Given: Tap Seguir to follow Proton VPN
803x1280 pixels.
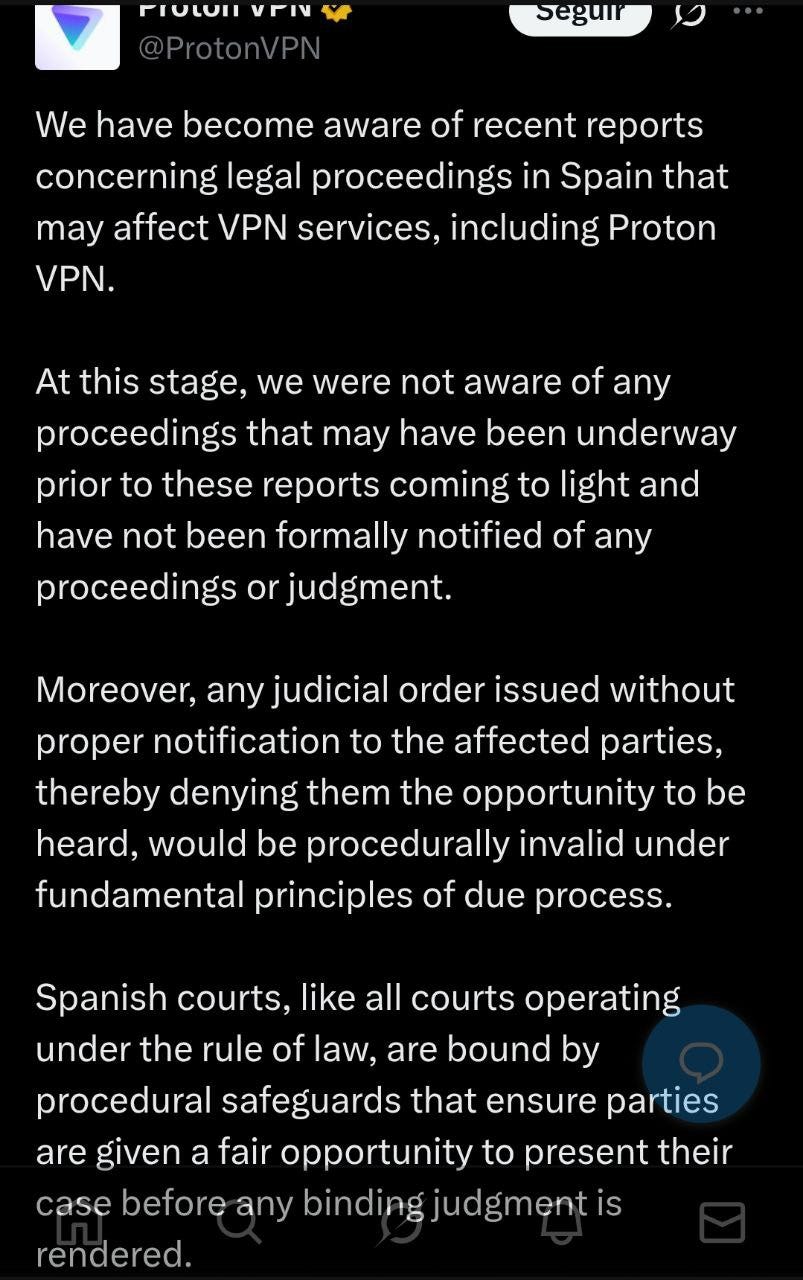Looking at the screenshot, I should (x=580, y=14).
